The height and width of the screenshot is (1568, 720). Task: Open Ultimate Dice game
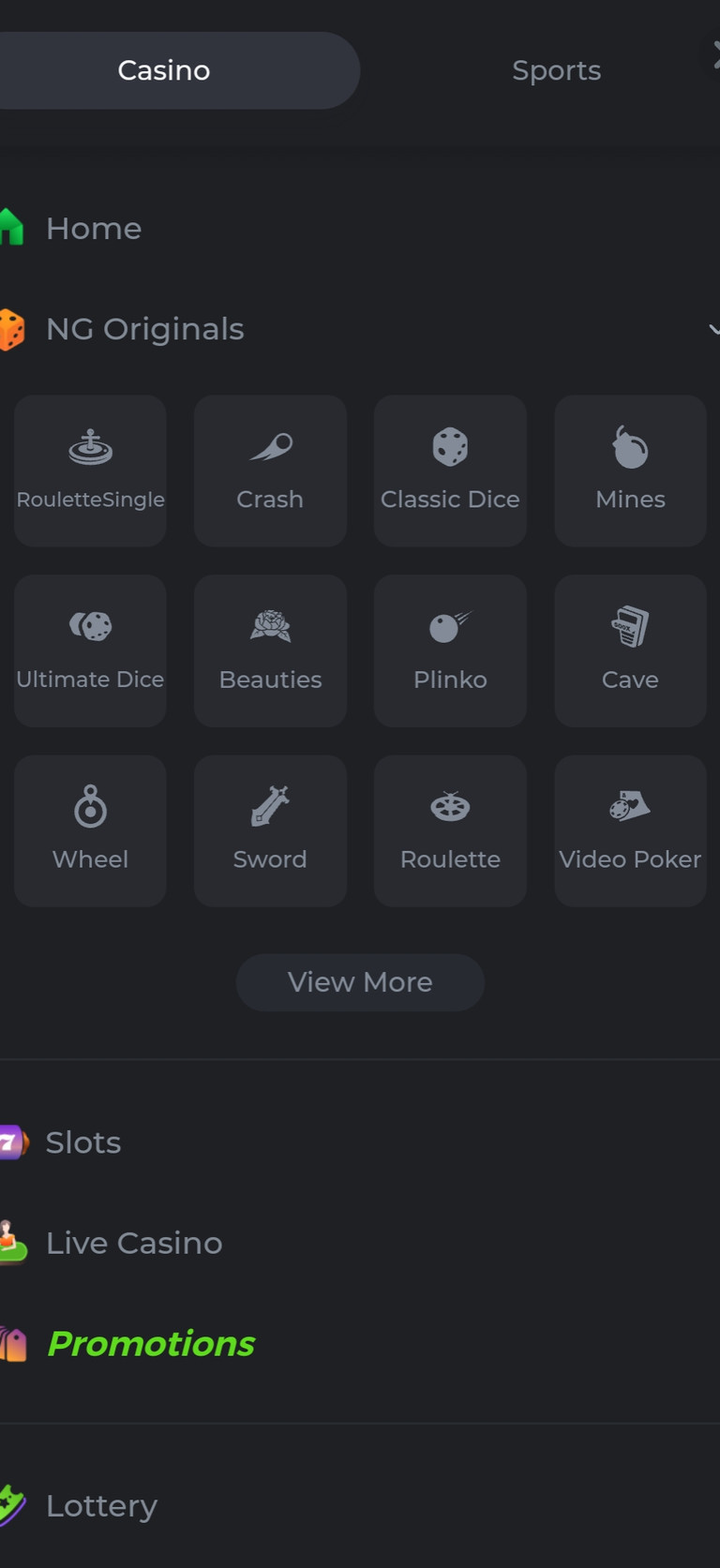(90, 650)
